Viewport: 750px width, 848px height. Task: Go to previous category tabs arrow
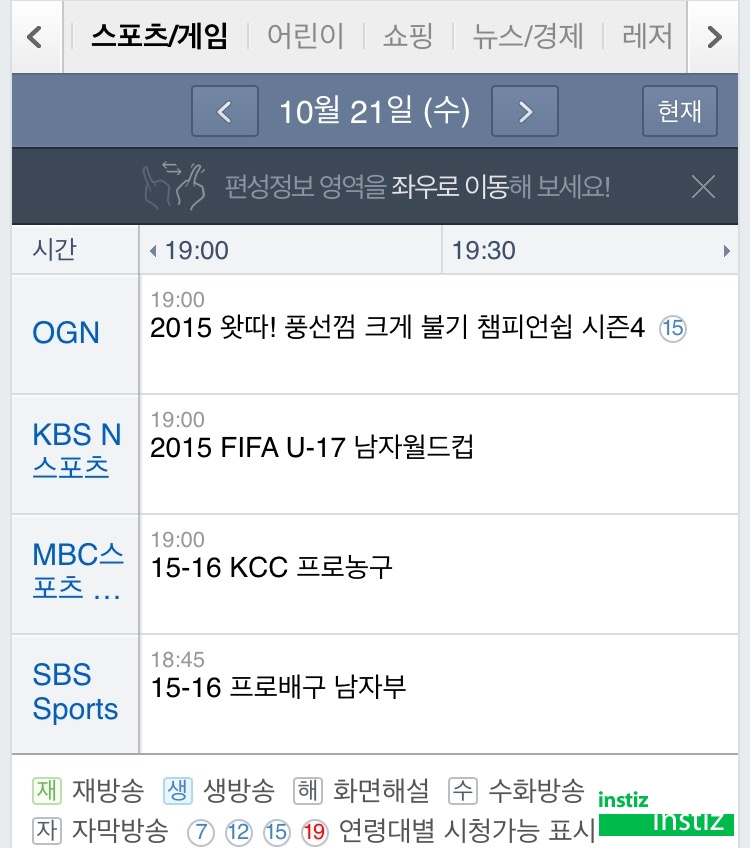[35, 37]
